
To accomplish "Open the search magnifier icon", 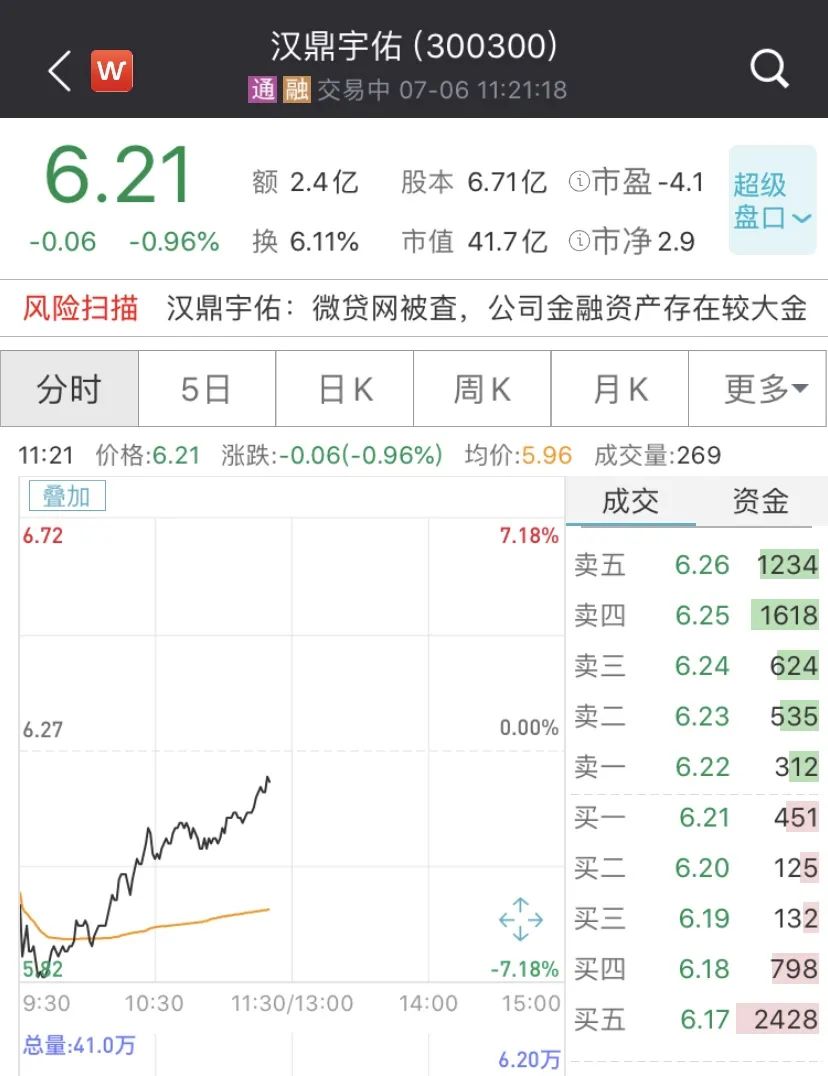I will 769,70.
